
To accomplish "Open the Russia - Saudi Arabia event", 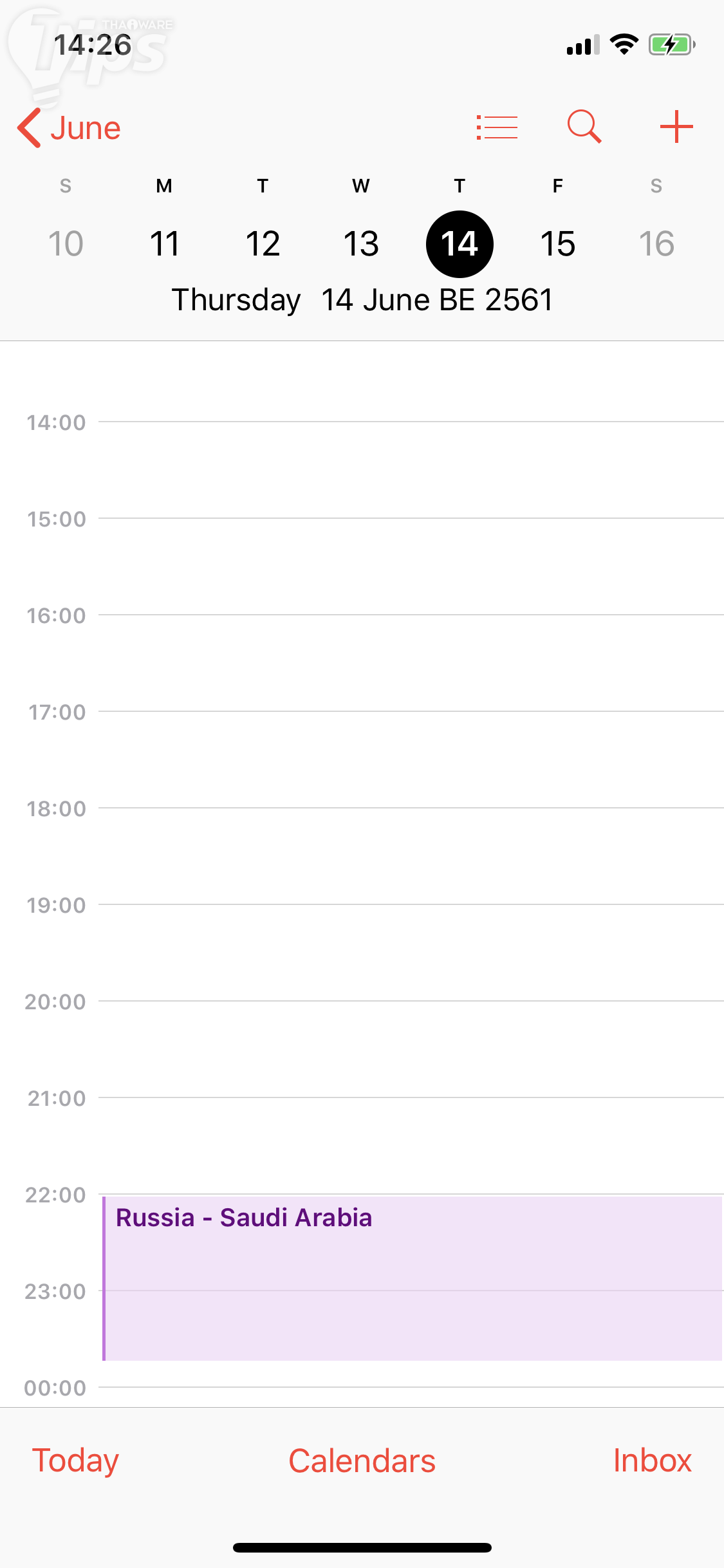I will coord(412,1278).
